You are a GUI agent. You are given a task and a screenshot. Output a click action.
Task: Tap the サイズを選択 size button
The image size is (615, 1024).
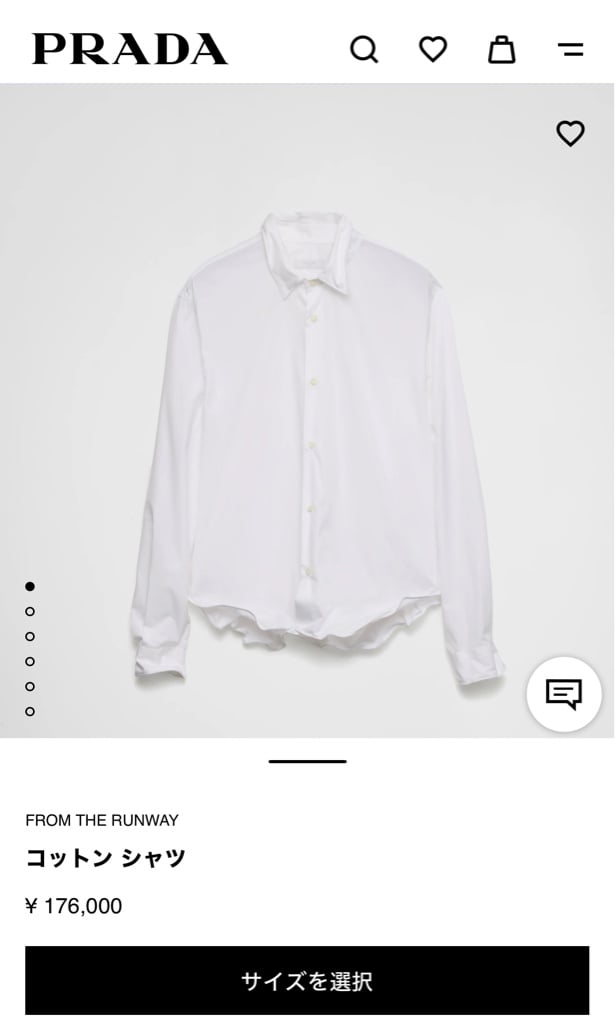[307, 980]
